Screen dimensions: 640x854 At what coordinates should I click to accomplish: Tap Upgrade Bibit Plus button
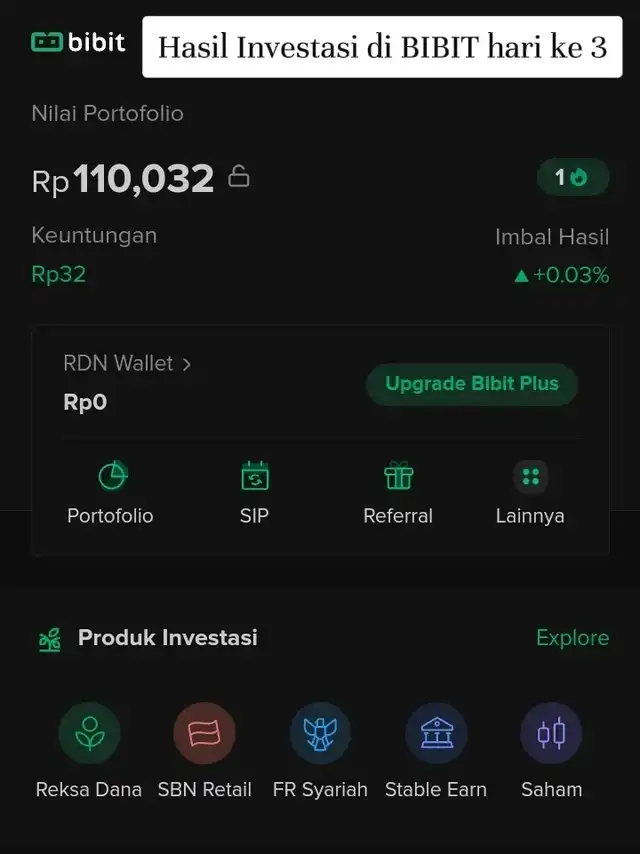pos(472,384)
